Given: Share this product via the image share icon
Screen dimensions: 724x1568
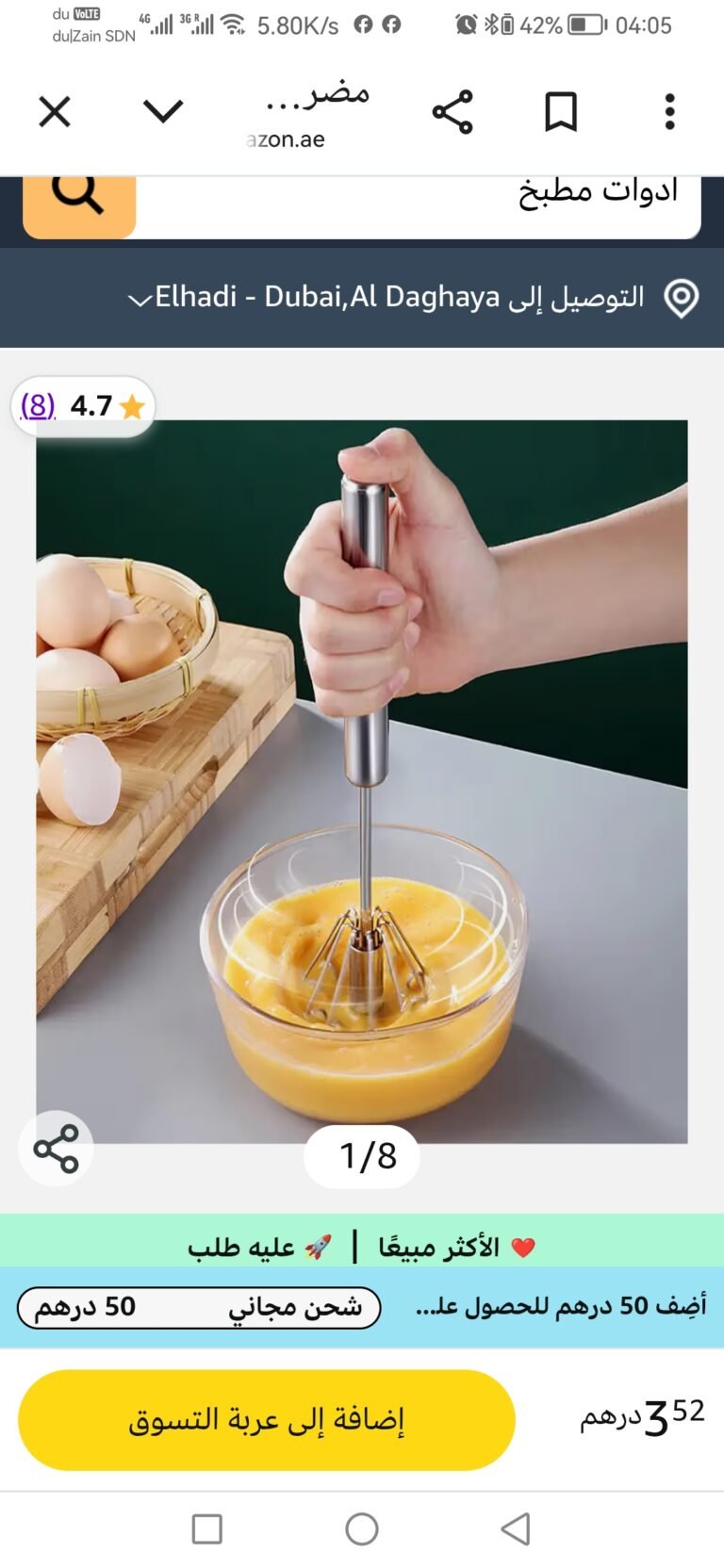Looking at the screenshot, I should (56, 1149).
